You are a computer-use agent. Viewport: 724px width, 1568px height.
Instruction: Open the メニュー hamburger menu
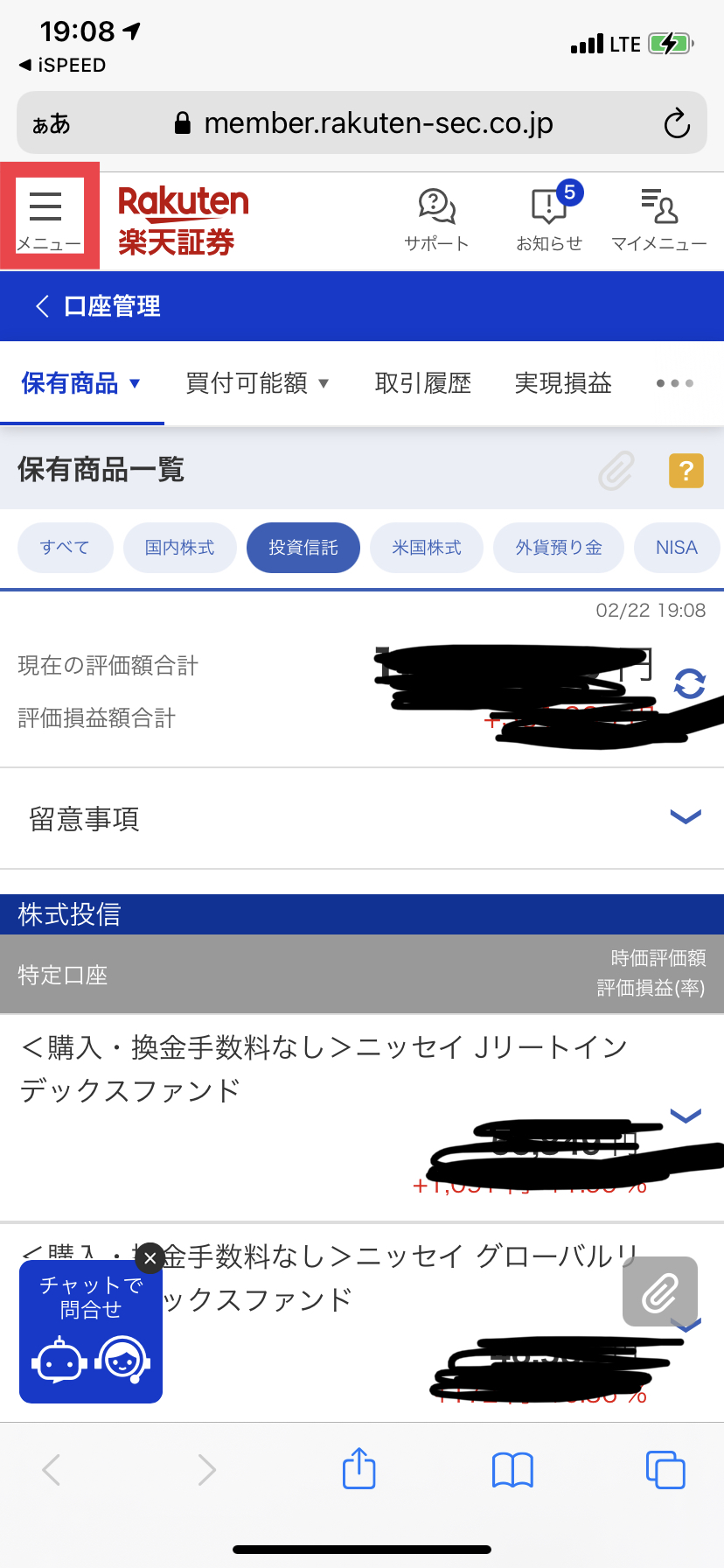coord(49,216)
